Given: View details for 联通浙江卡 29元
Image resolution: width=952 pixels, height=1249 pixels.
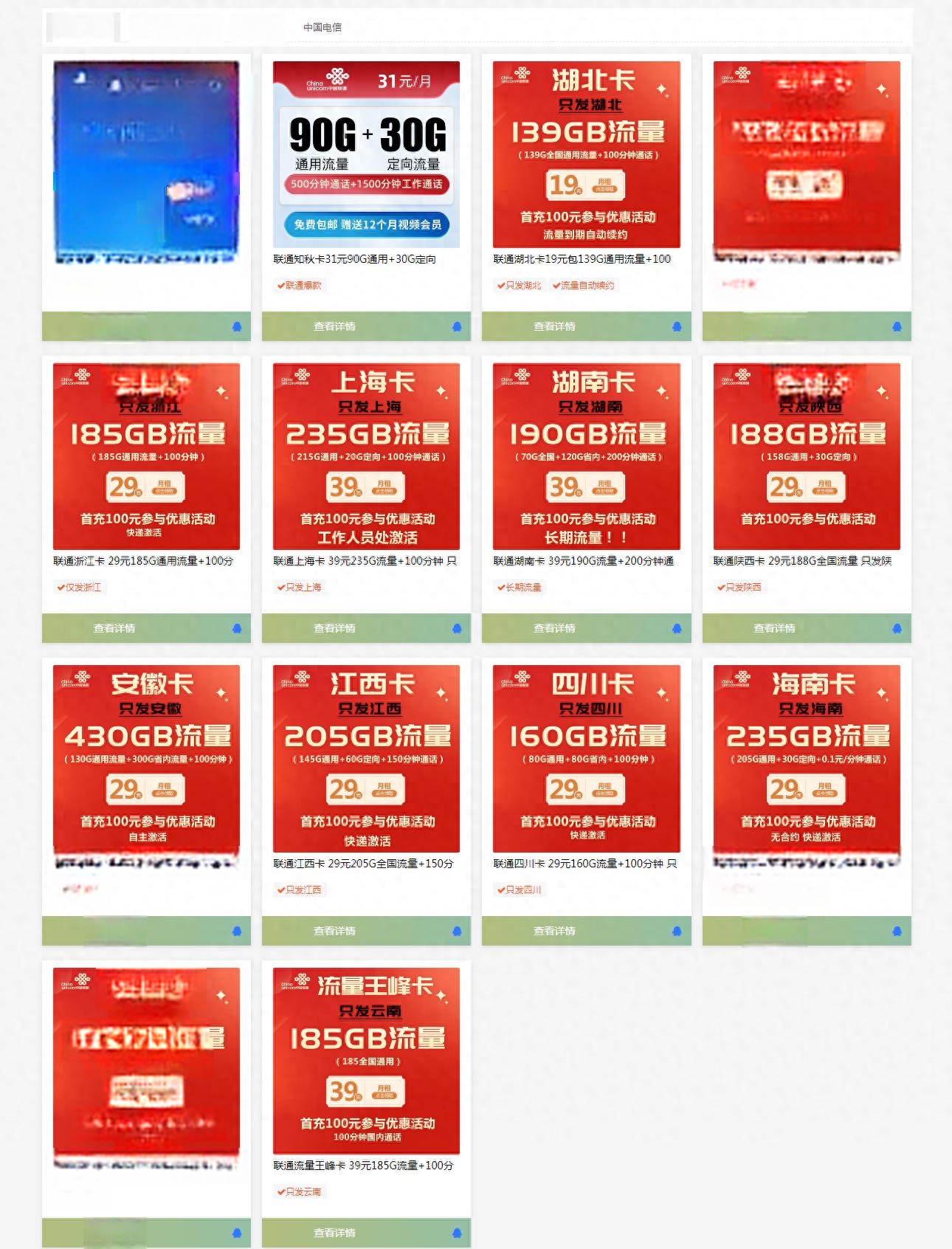Looking at the screenshot, I should (x=114, y=628).
